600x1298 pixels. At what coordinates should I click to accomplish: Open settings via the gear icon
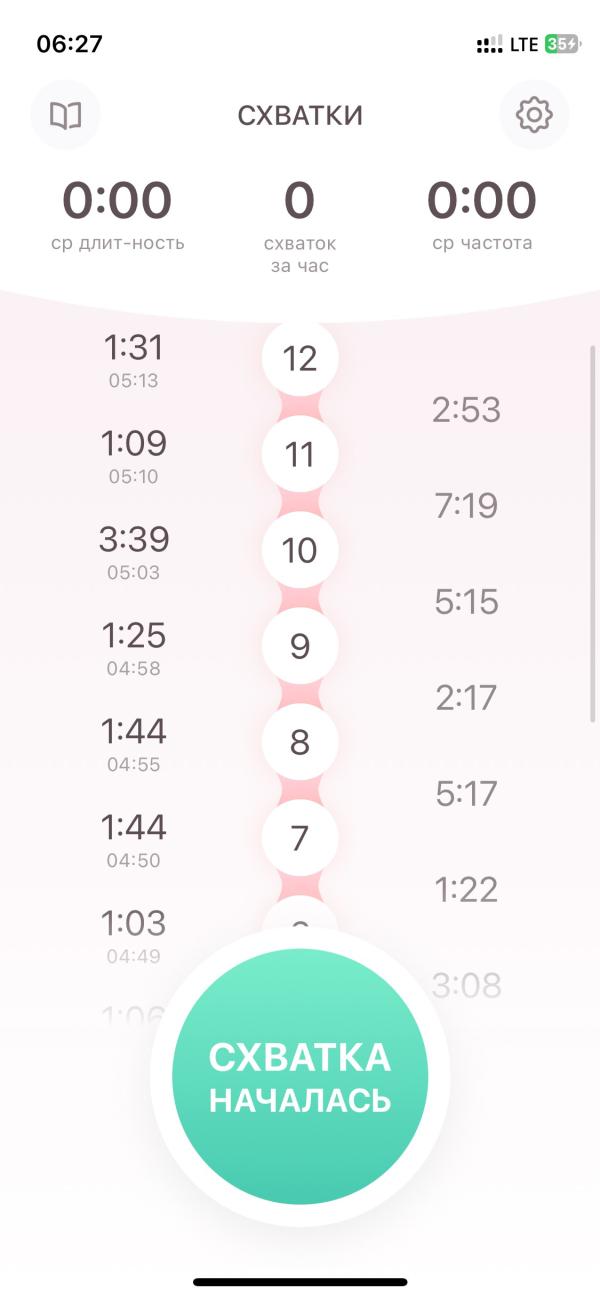[x=534, y=116]
